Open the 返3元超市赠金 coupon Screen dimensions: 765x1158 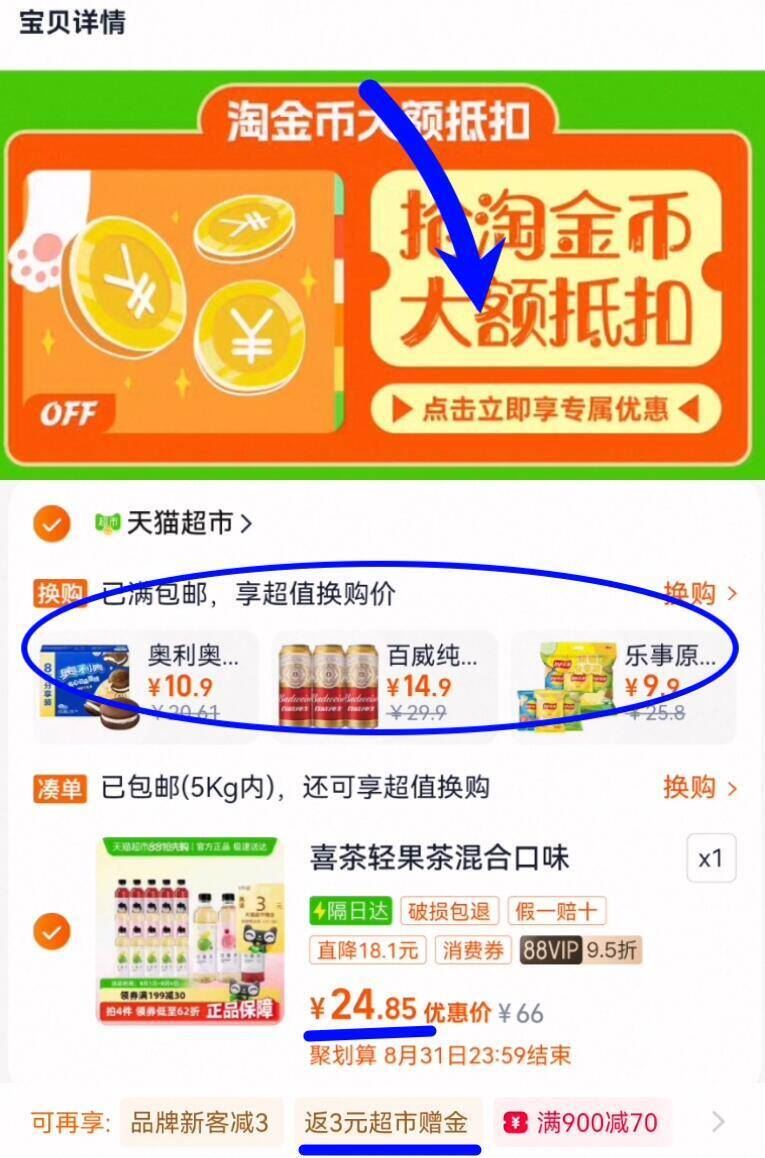tap(388, 1124)
